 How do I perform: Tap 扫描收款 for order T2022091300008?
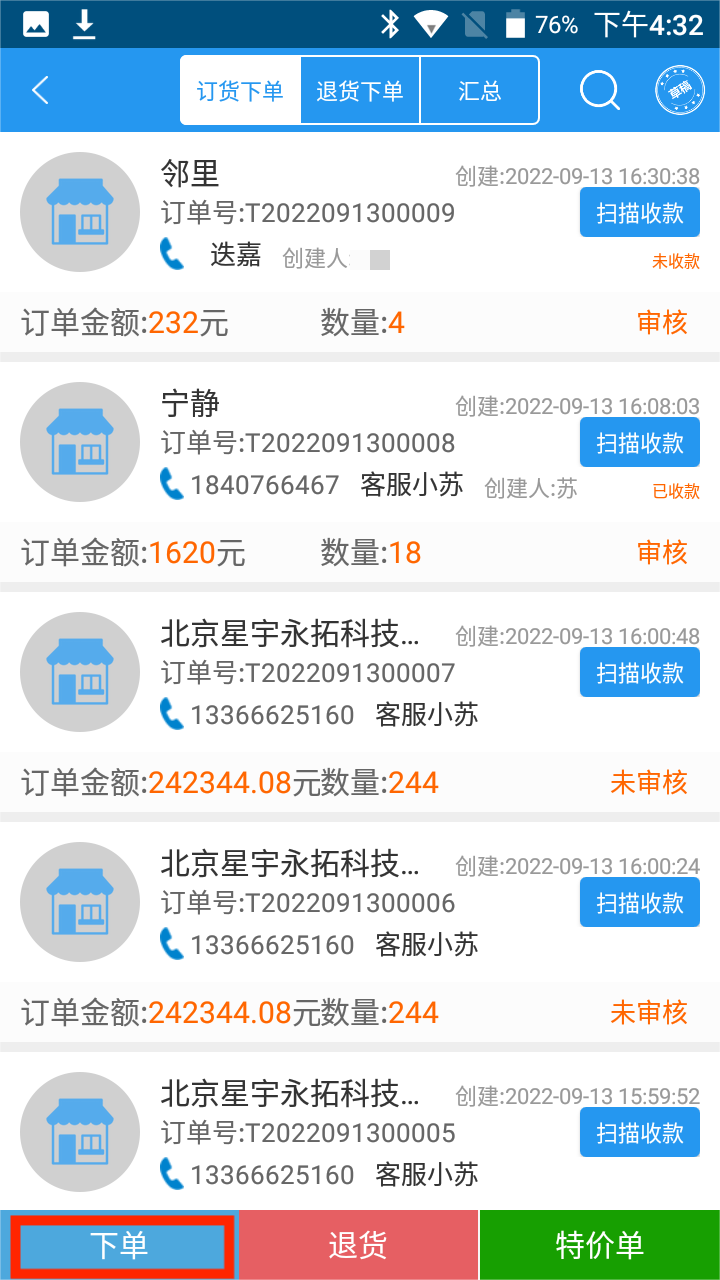coord(639,443)
